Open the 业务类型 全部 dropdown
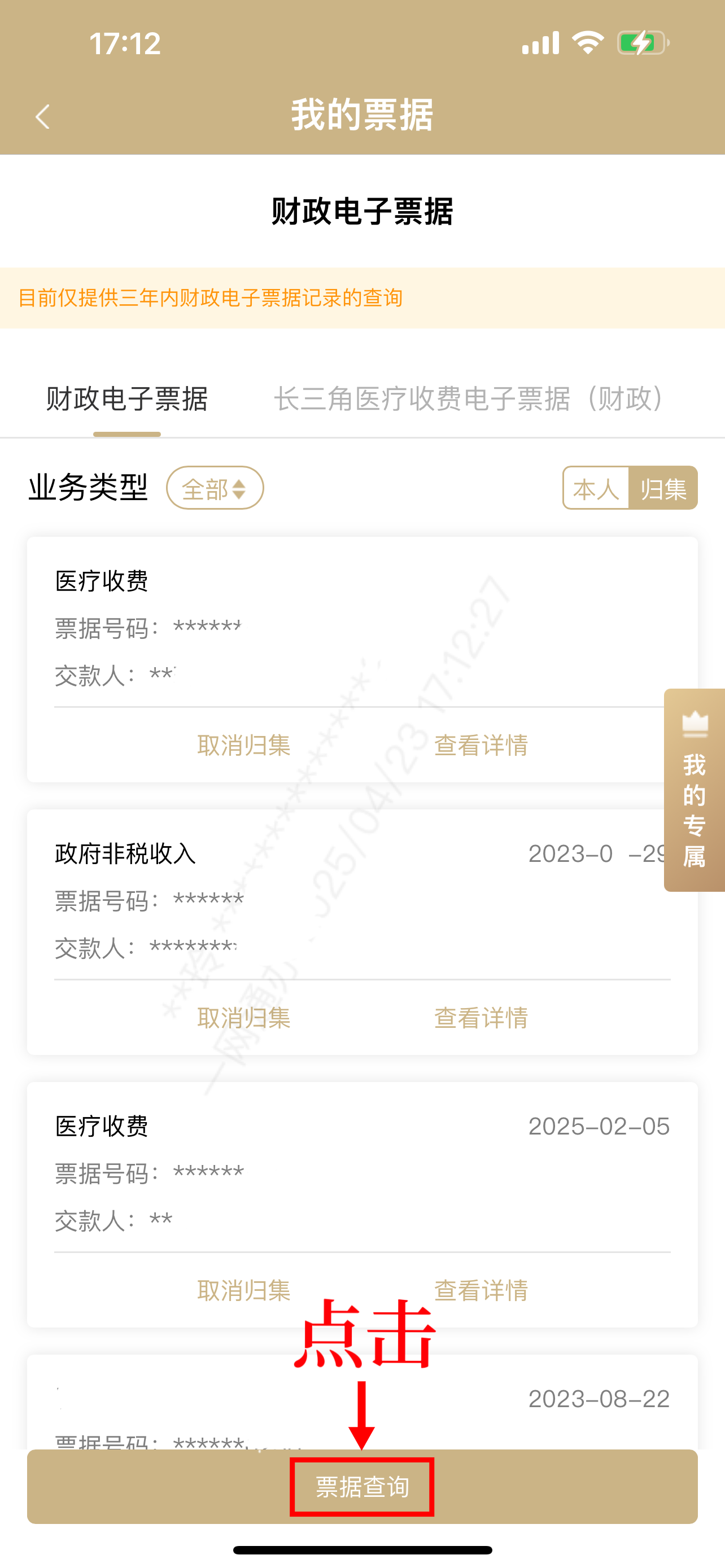This screenshot has height=1568, width=725. (x=215, y=488)
